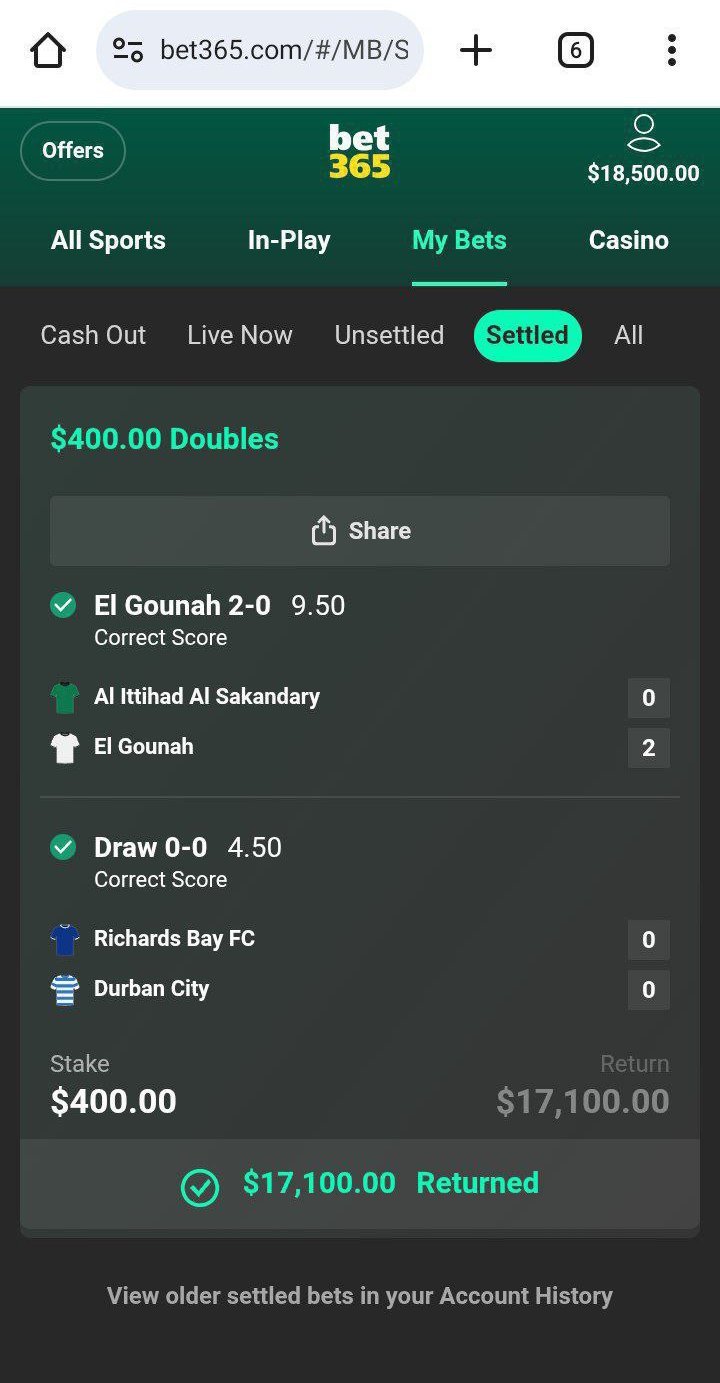
Task: Go to the Casino tab
Action: (628, 240)
